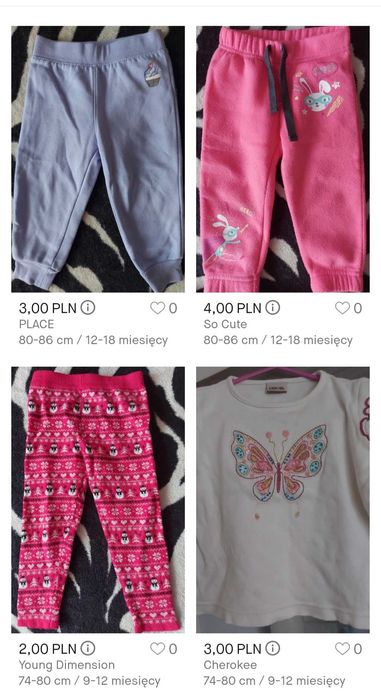Viewport: 381px width, 699px height.
Task: Add Young Dimension leggings to favorites
Action: tap(157, 649)
